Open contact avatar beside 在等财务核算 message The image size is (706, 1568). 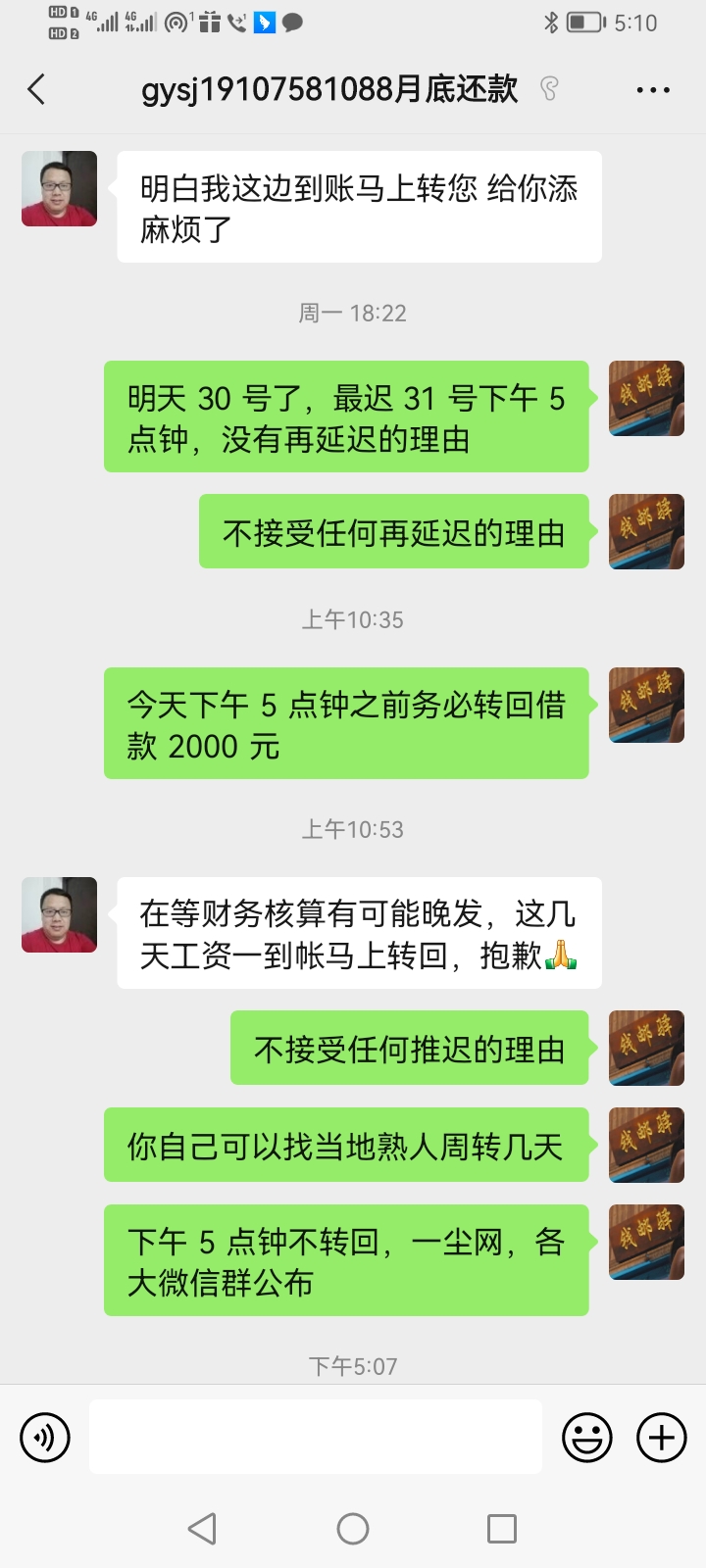pyautogui.click(x=60, y=914)
